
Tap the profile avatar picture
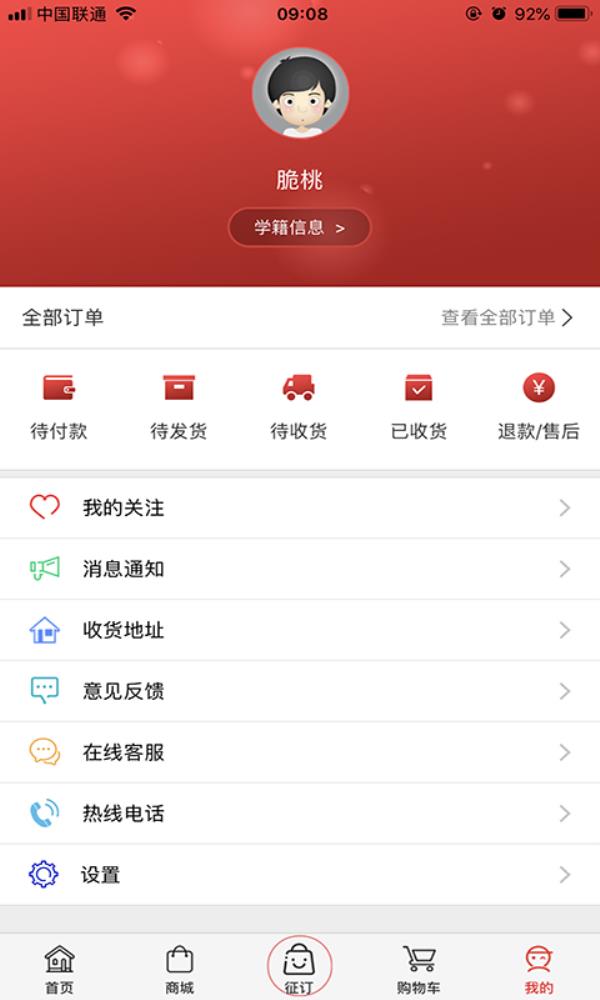coord(300,93)
